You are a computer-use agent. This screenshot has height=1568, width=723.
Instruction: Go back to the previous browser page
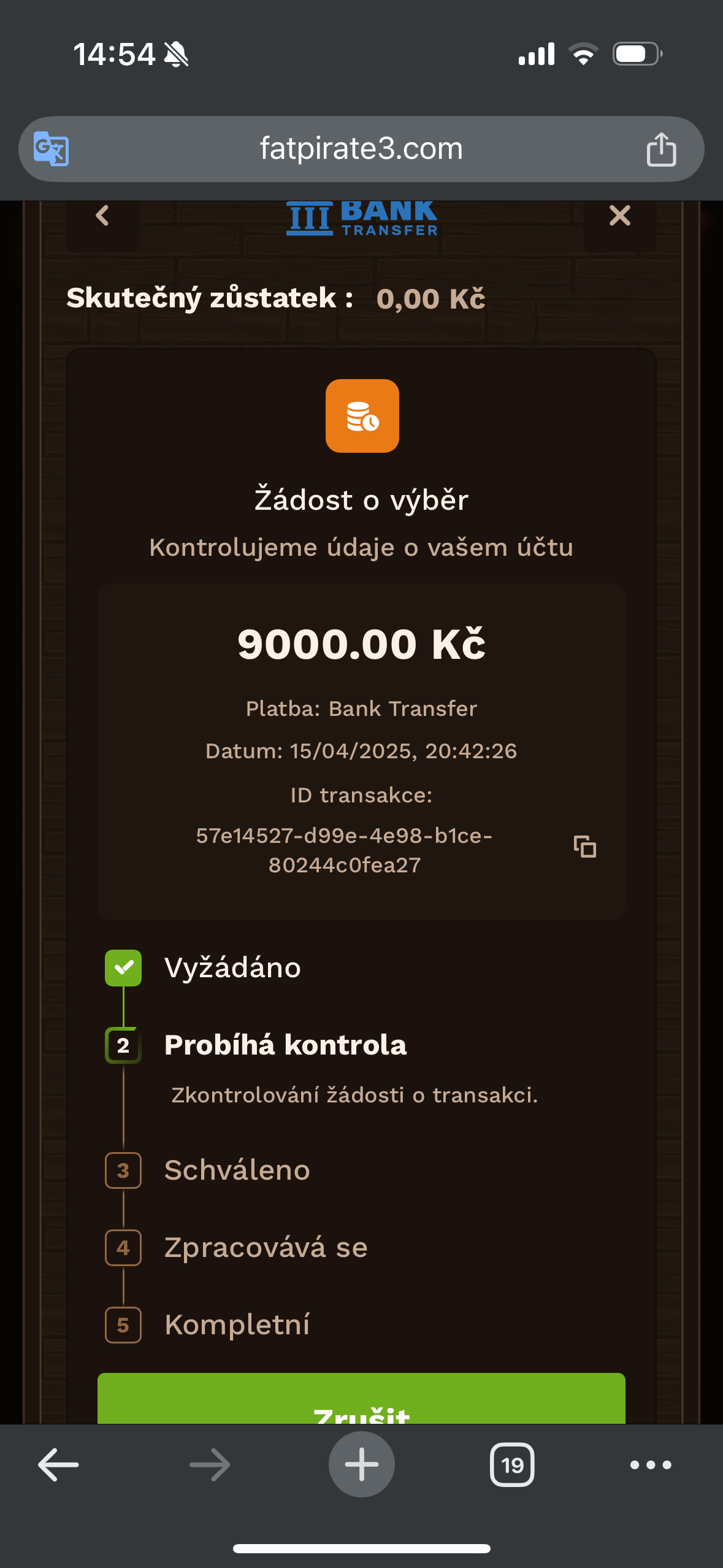[58, 1465]
